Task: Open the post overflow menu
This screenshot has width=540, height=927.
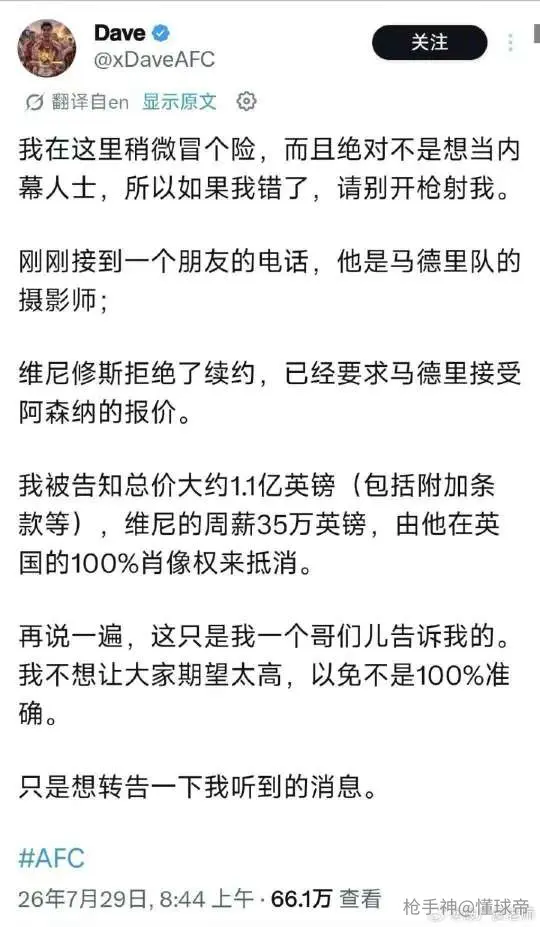Action: (510, 43)
